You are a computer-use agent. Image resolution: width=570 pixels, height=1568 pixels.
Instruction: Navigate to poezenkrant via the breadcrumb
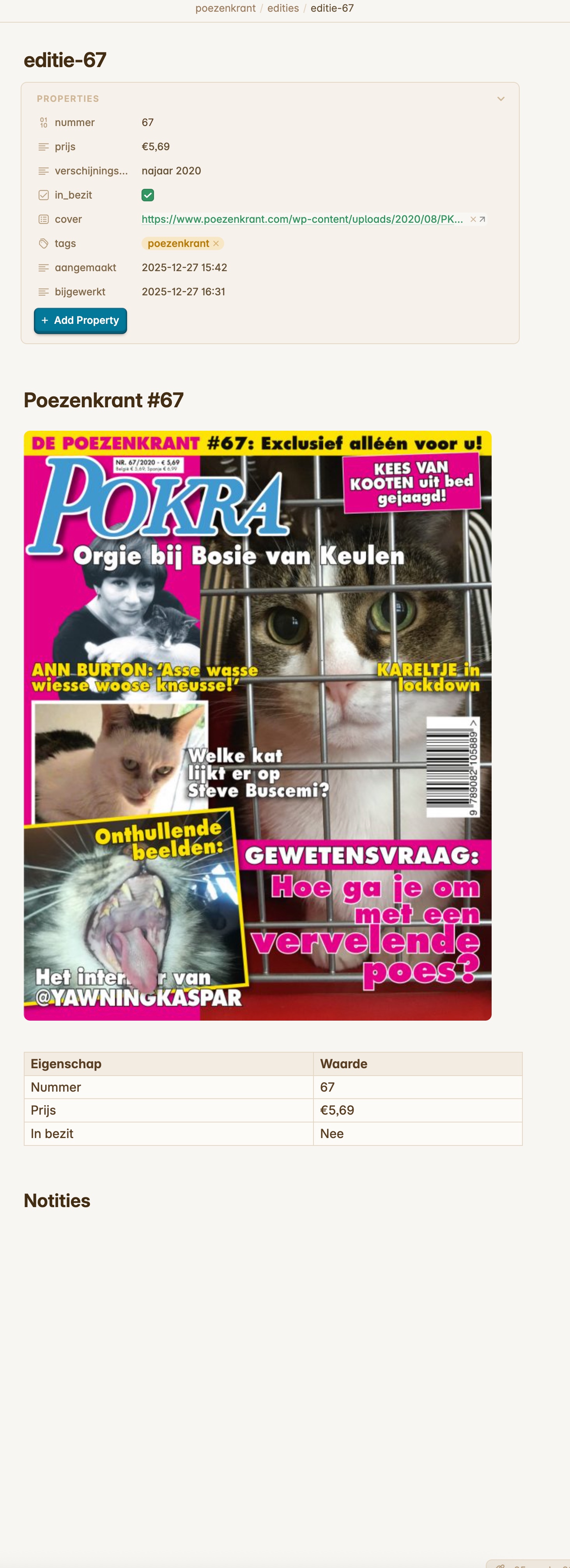click(x=226, y=8)
